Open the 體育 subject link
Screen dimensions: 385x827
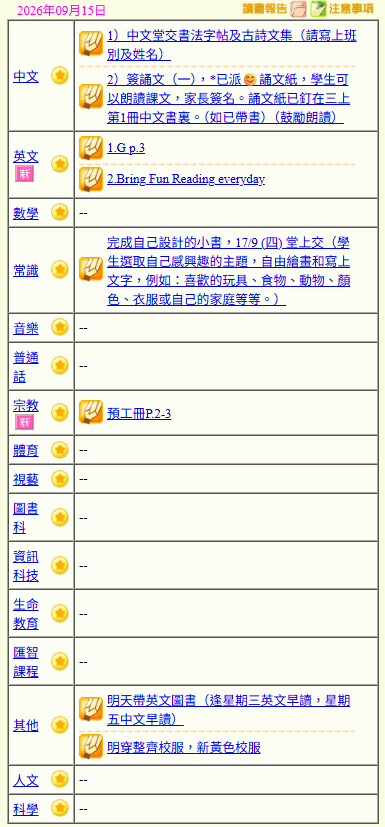pos(26,451)
